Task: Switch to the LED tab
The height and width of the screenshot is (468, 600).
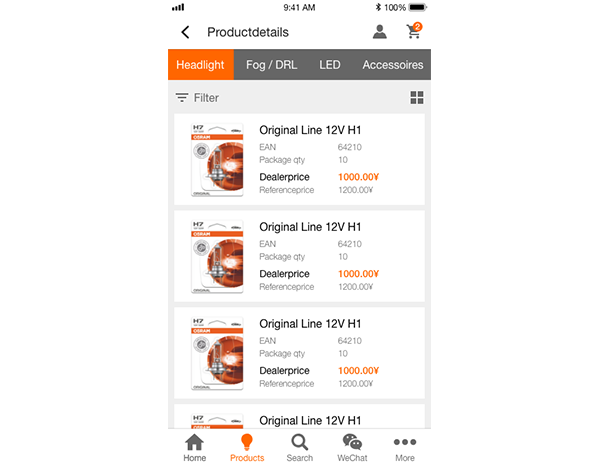Action: [330, 65]
